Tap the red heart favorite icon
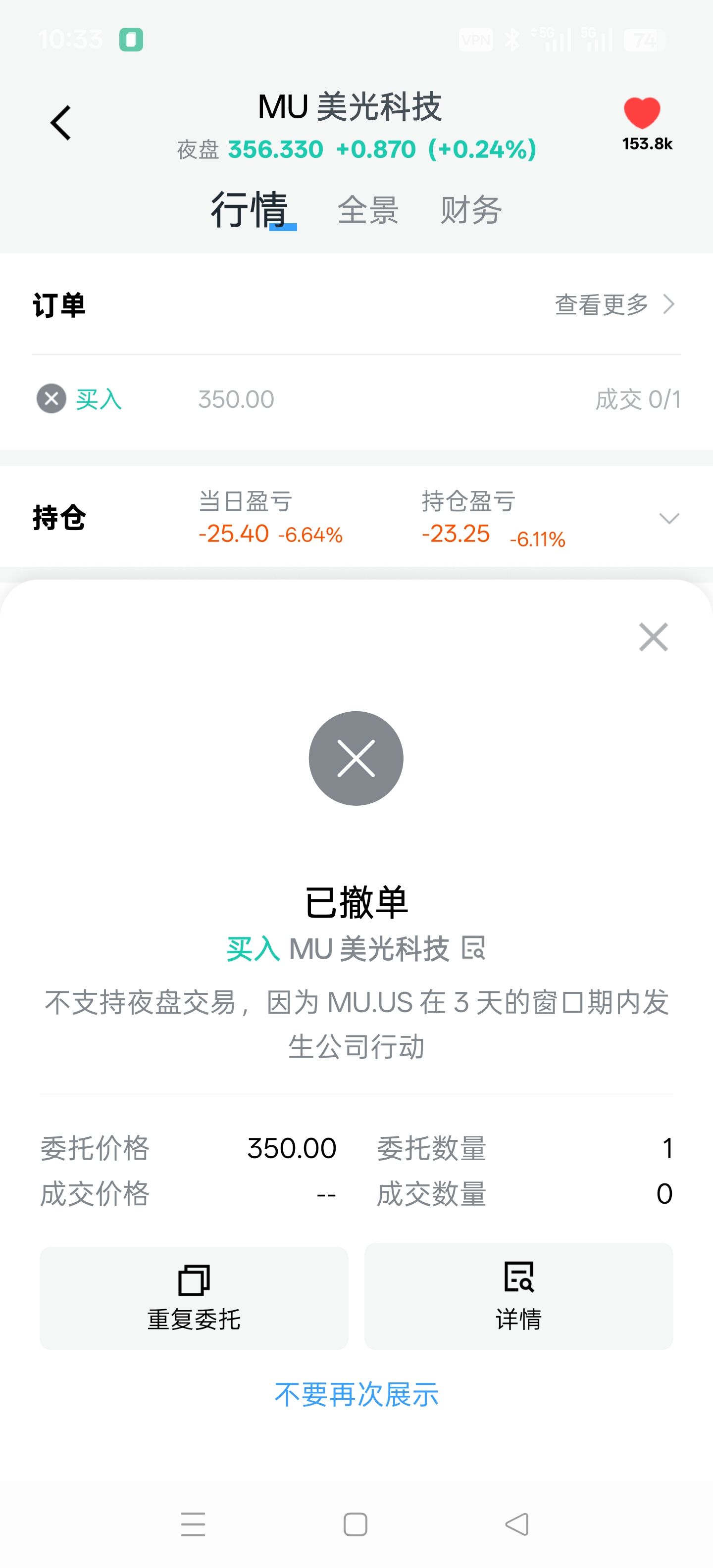This screenshot has height=1568, width=713. coord(642,113)
